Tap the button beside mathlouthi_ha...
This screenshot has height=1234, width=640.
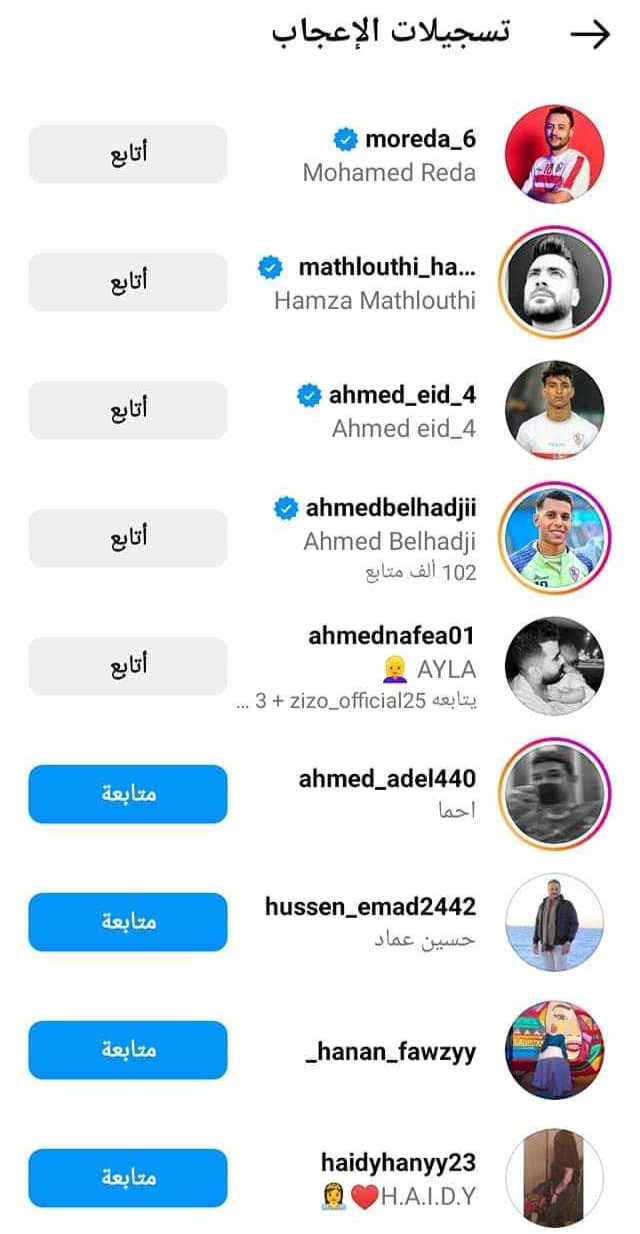(x=128, y=282)
